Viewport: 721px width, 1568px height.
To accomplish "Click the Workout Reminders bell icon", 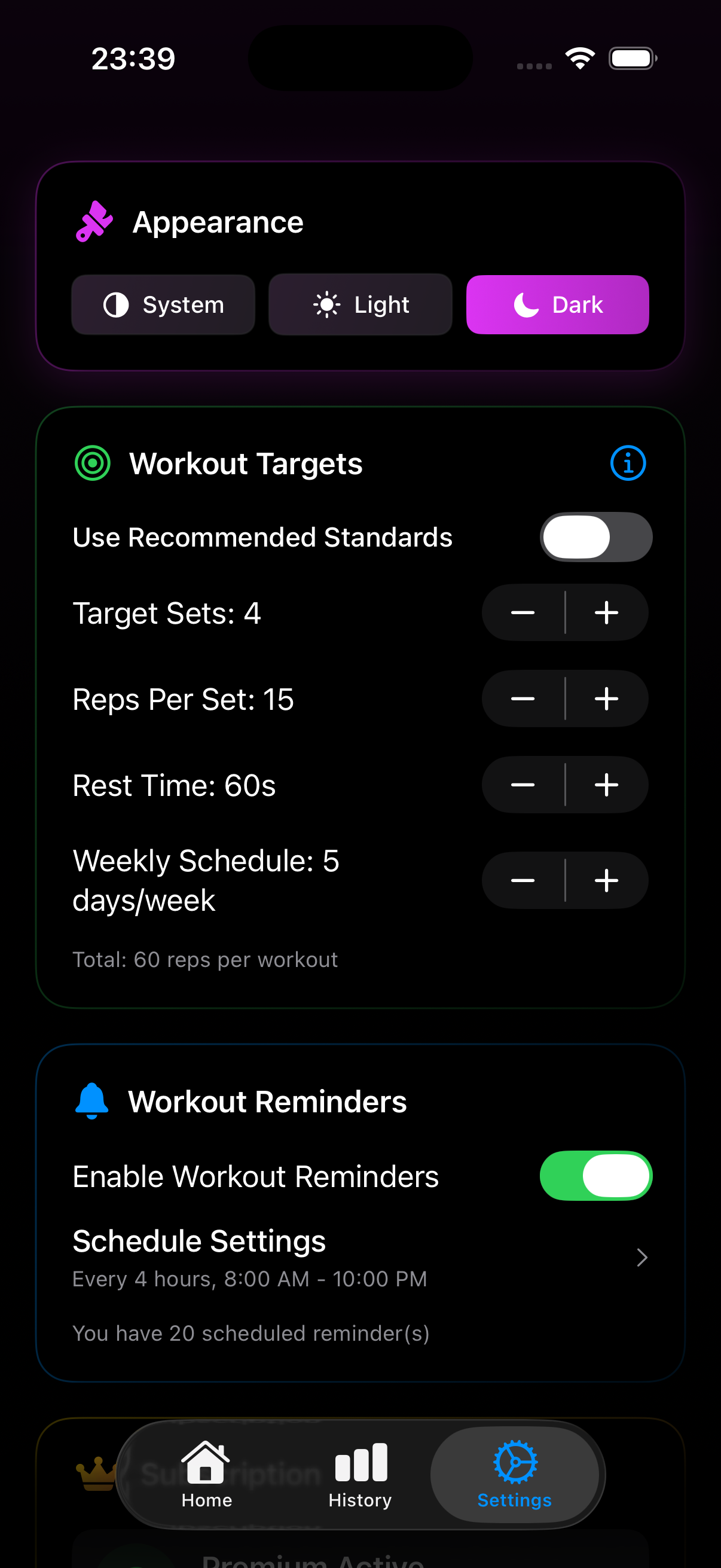I will pos(91,1100).
